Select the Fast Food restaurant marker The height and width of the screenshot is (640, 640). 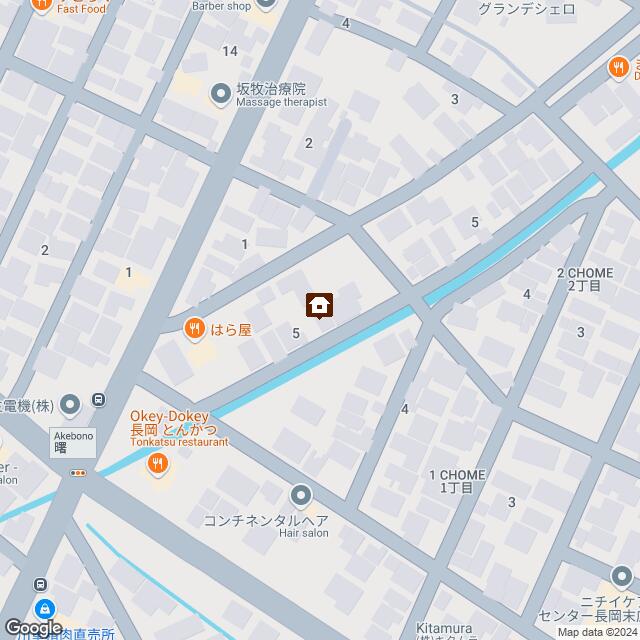point(42,5)
